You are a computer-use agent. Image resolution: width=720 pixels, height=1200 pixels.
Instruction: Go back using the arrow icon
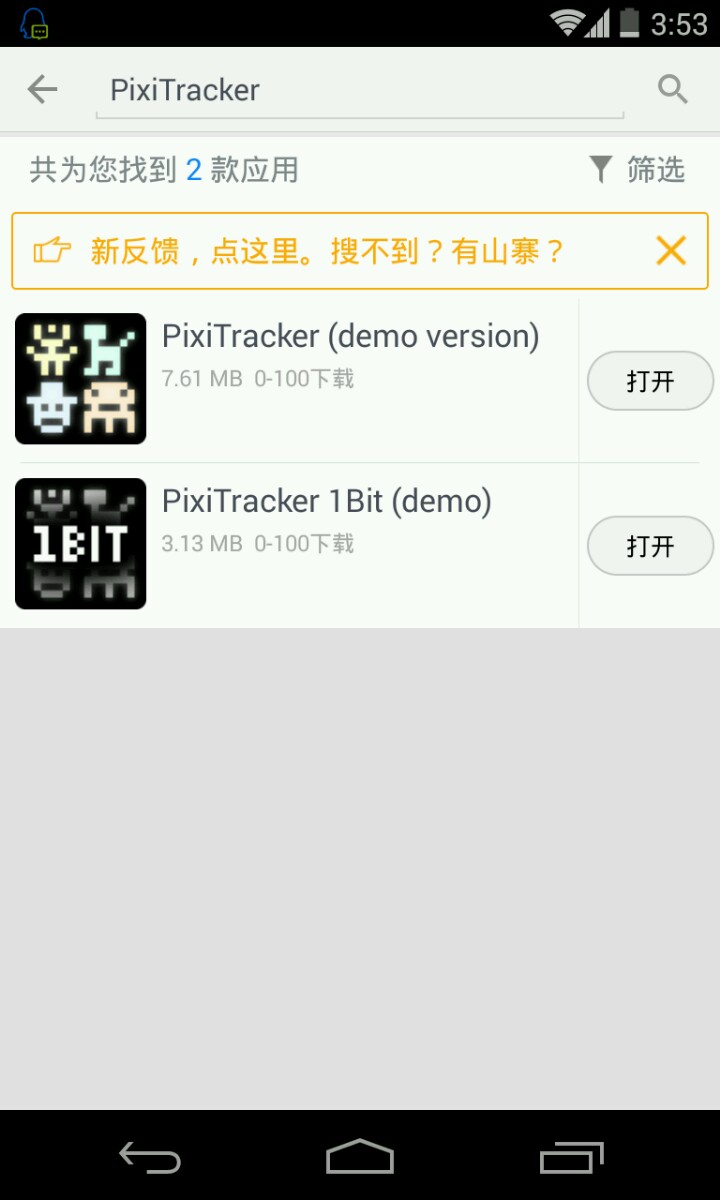43,90
